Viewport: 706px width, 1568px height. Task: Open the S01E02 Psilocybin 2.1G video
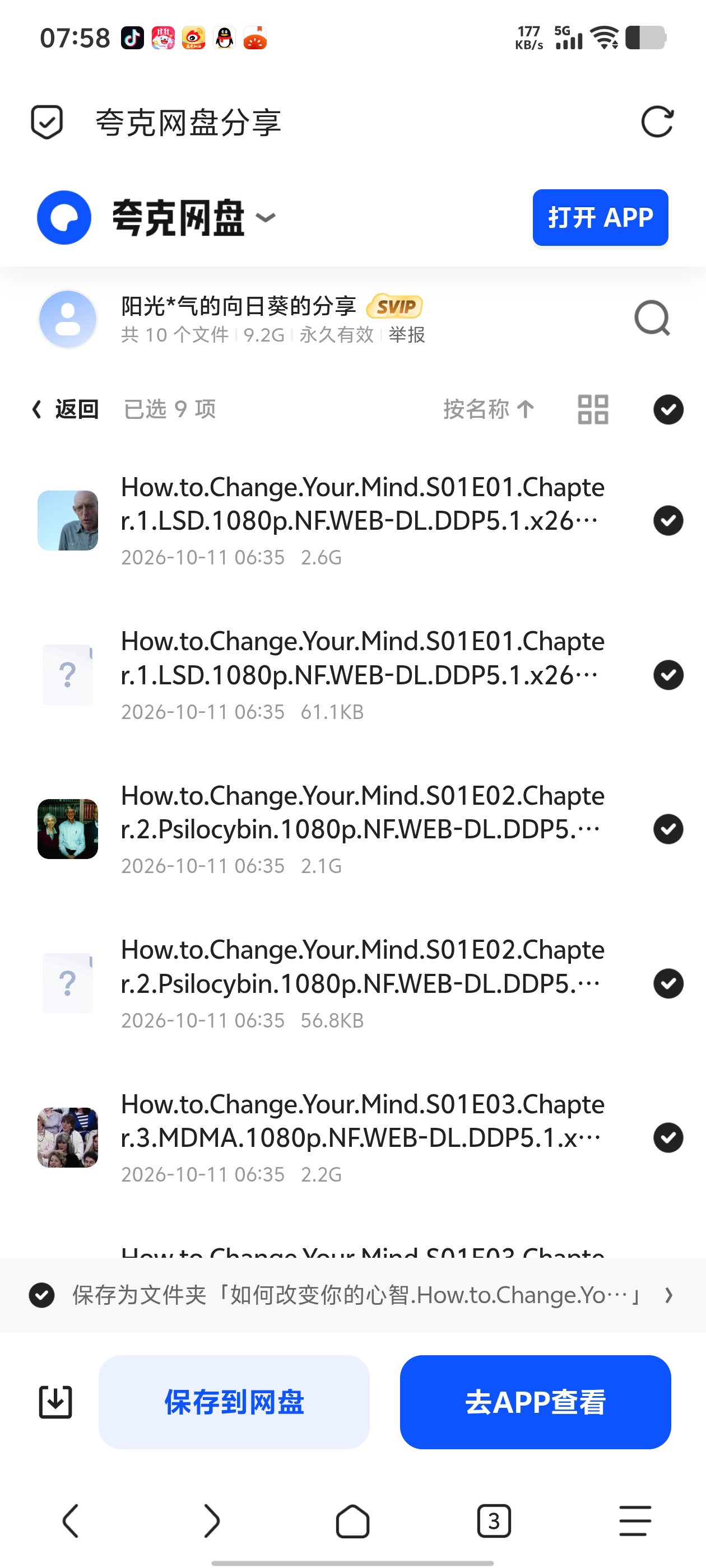(363, 828)
